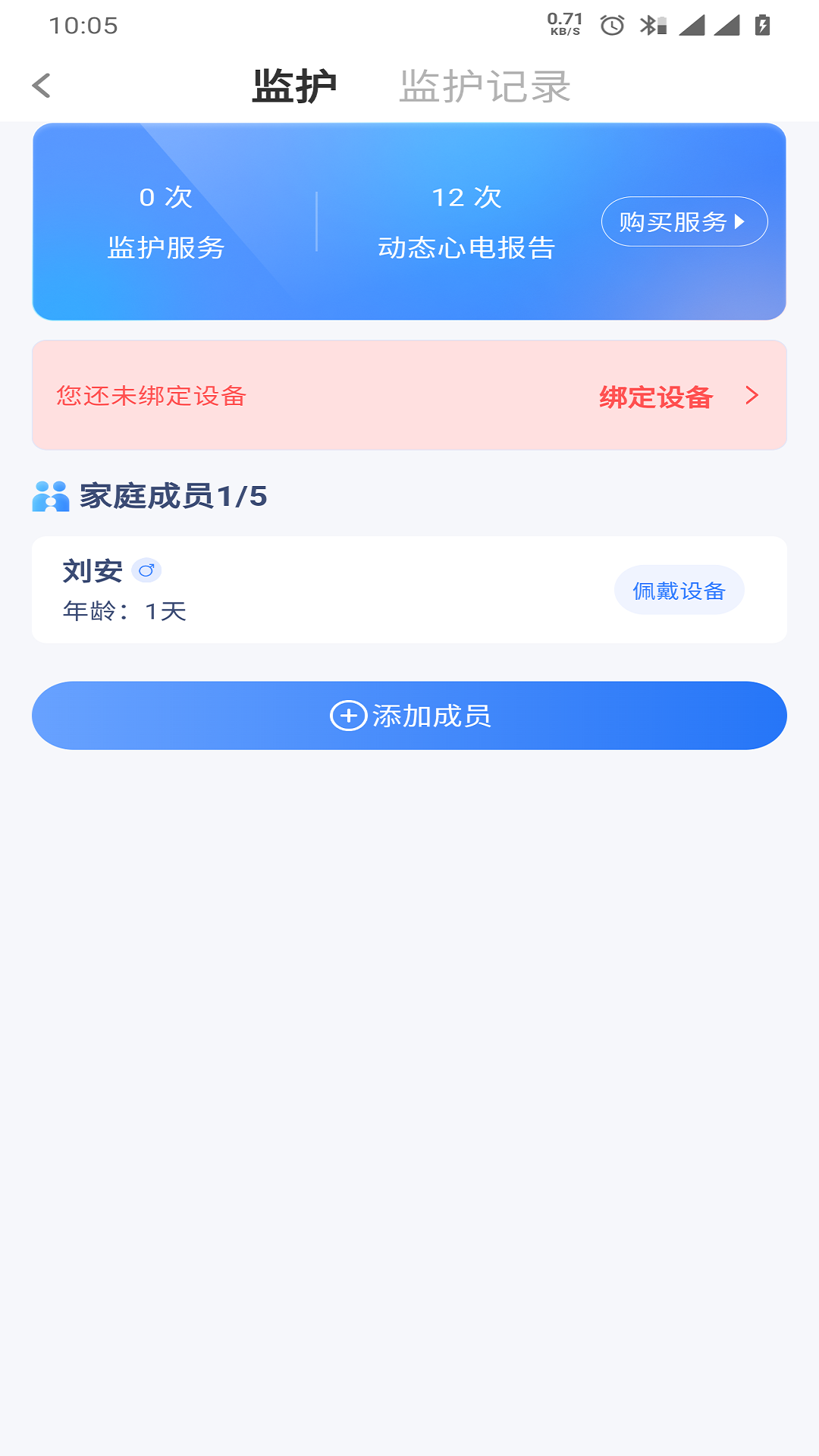Click the alarm clock icon in status bar
Image resolution: width=819 pixels, height=1456 pixels.
click(611, 25)
